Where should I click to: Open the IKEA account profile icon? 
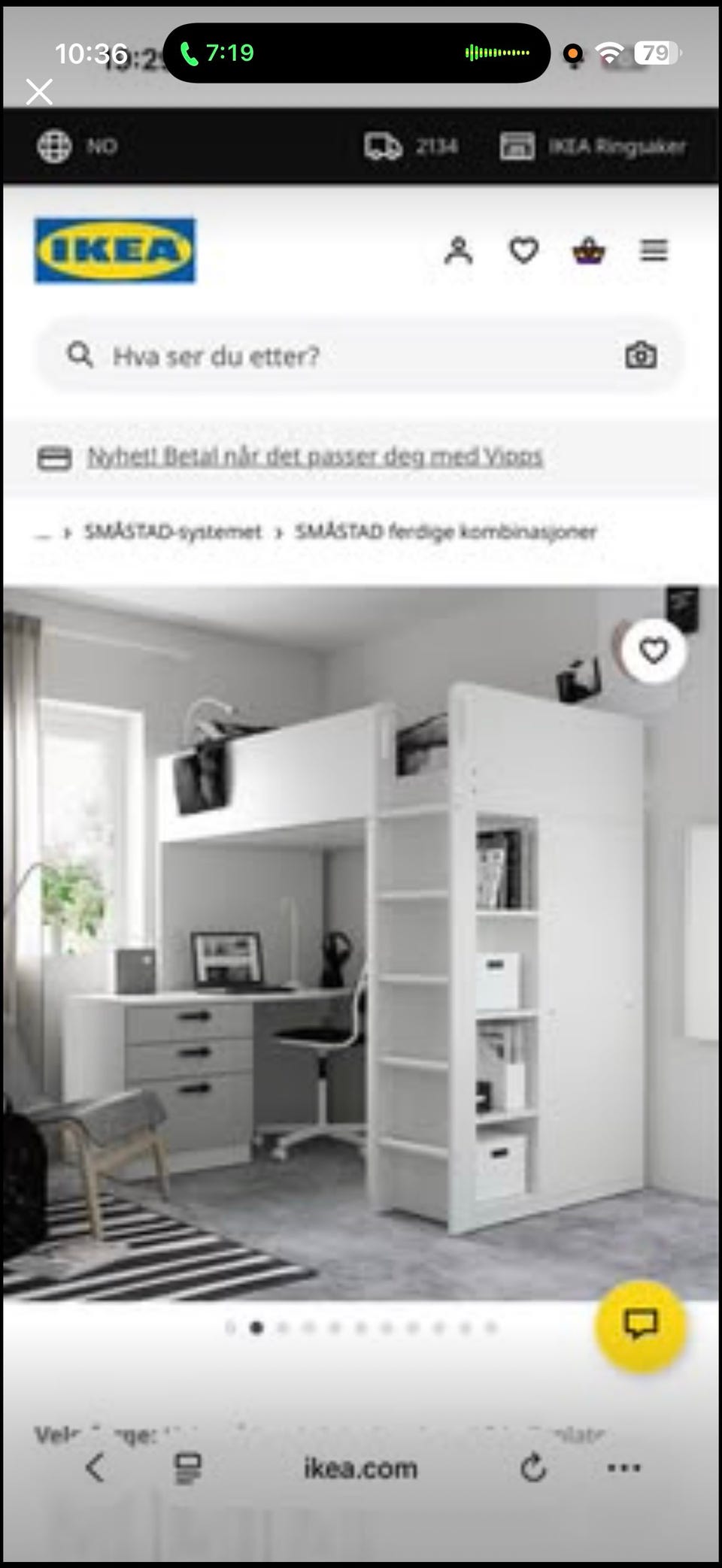[459, 250]
